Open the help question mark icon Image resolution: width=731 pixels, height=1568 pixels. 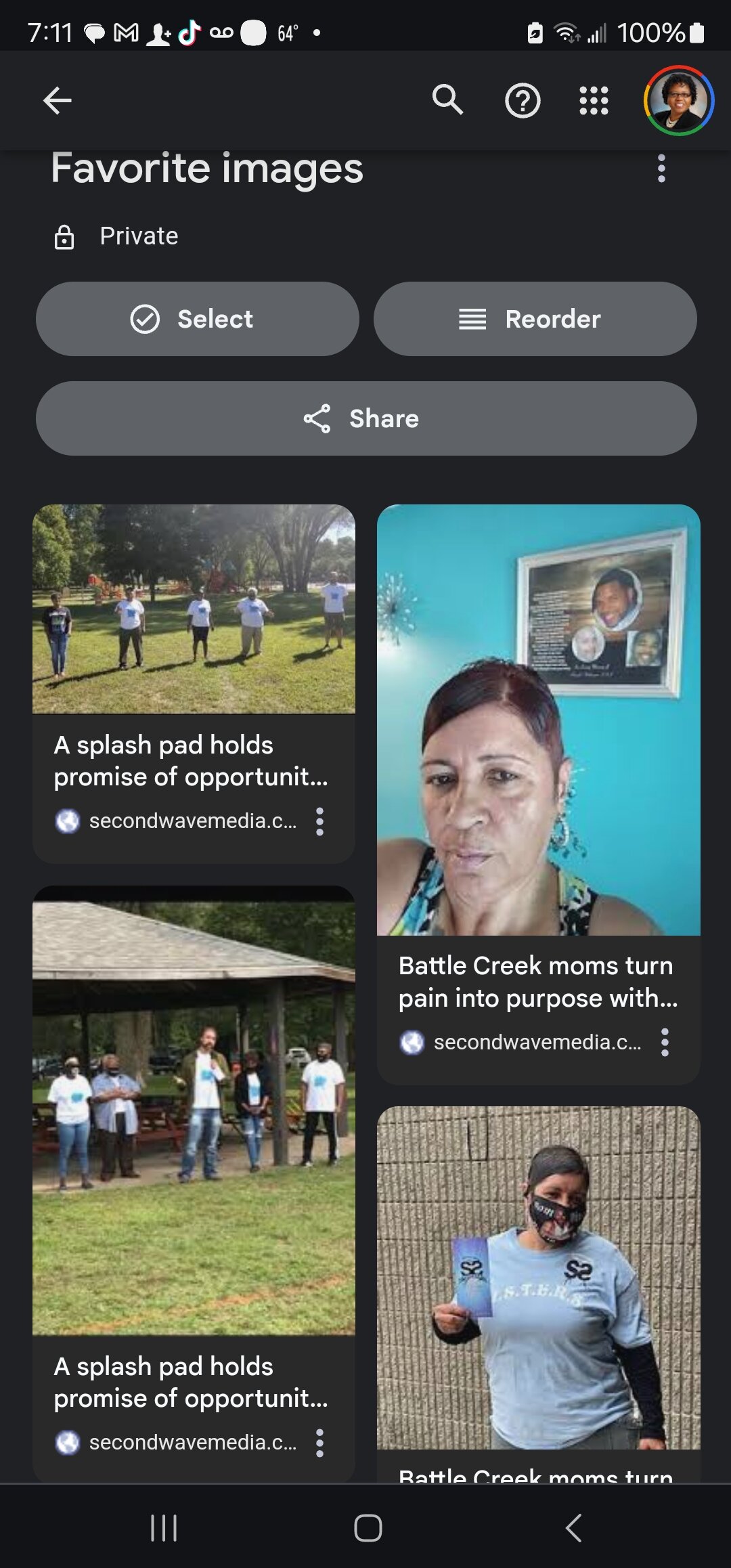(x=523, y=101)
